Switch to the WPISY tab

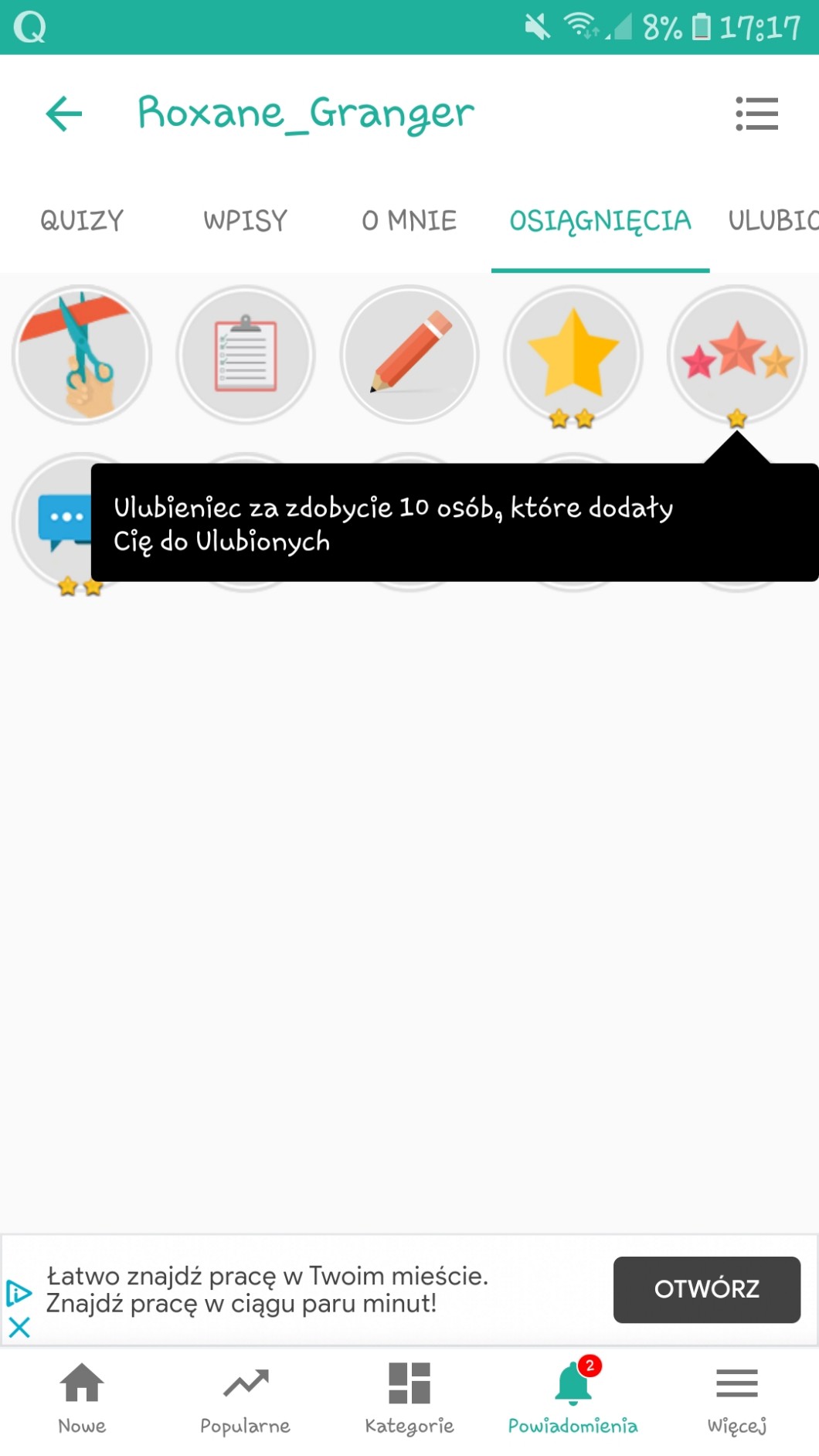(245, 221)
